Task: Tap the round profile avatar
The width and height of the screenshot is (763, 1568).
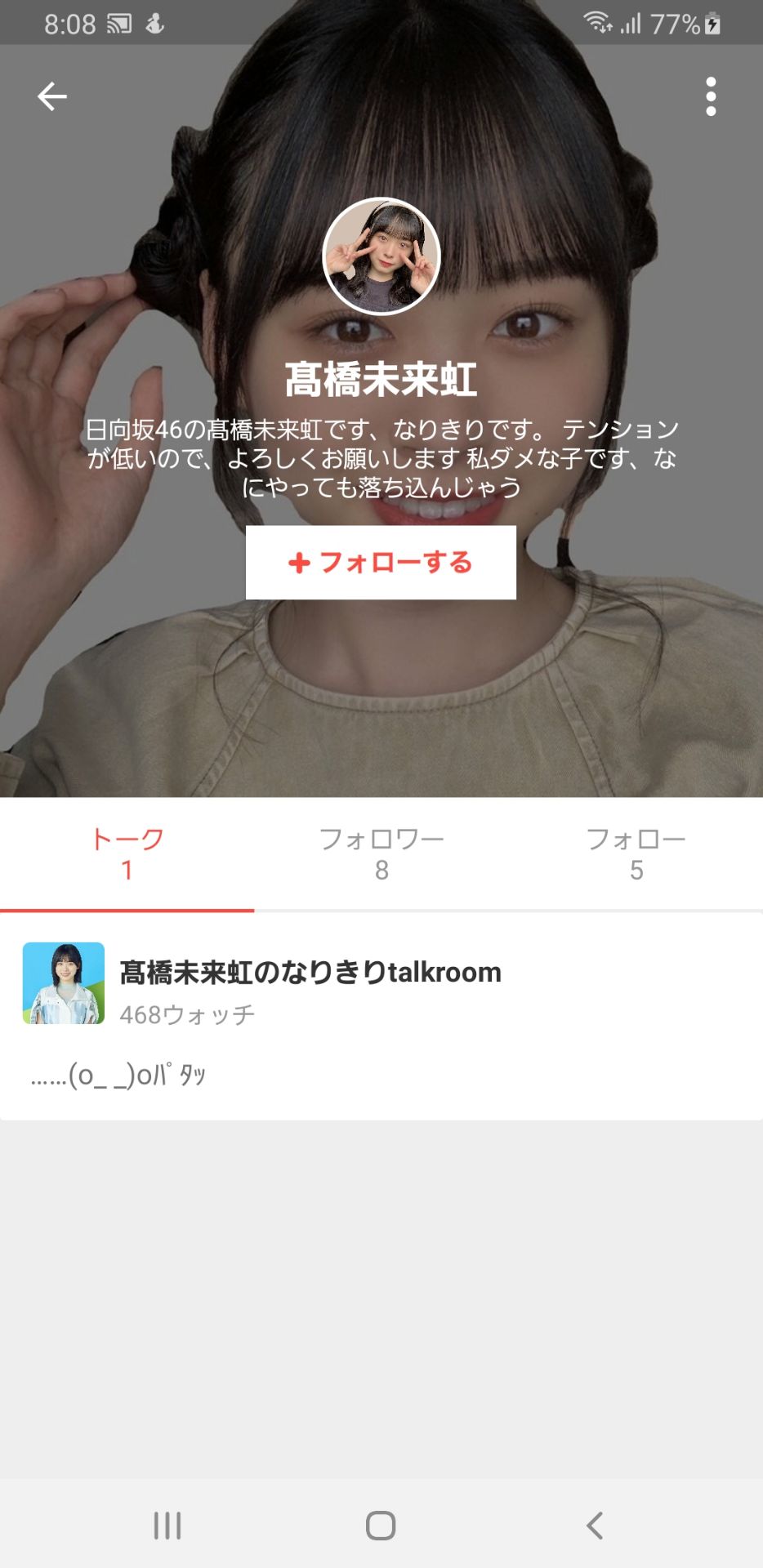Action: coord(381,256)
